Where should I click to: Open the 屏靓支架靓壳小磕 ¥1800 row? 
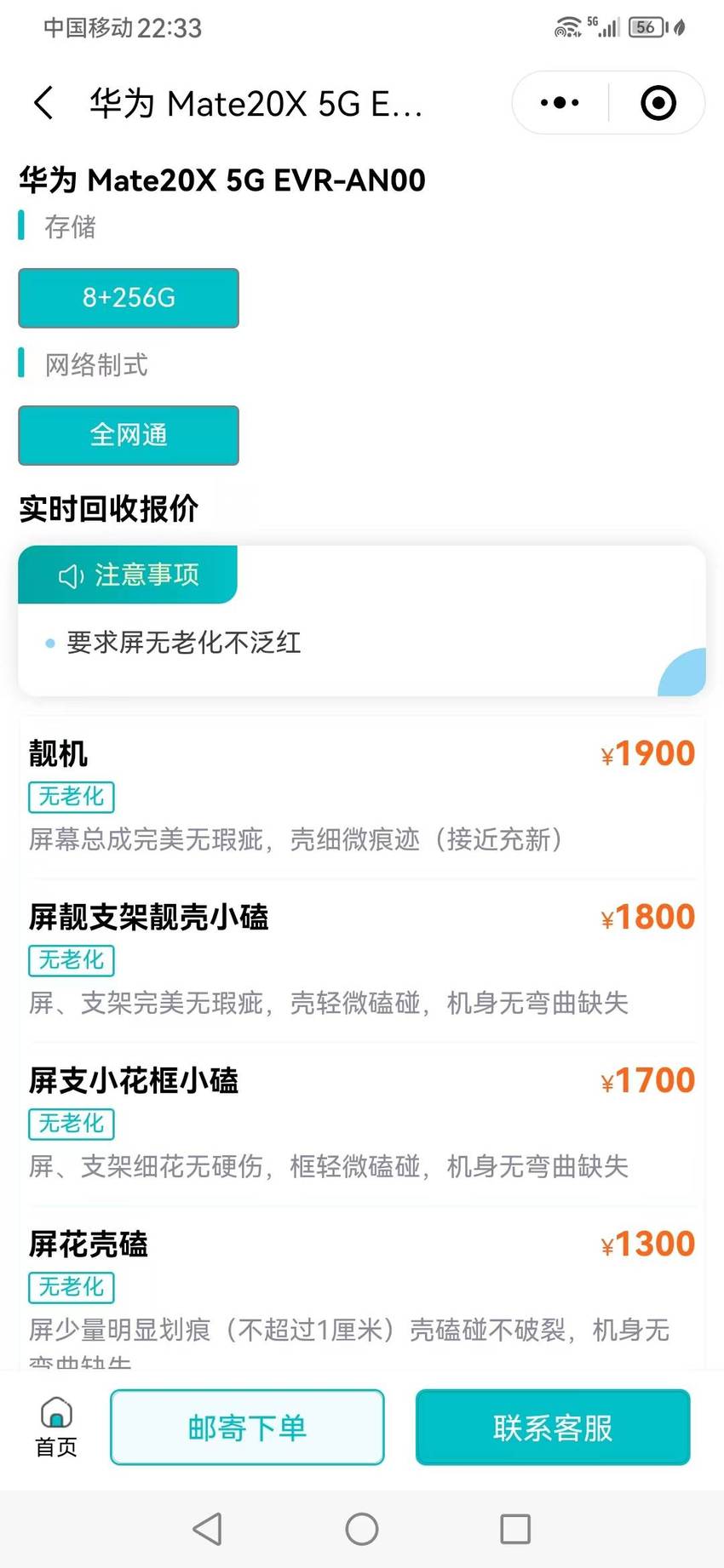click(x=362, y=960)
